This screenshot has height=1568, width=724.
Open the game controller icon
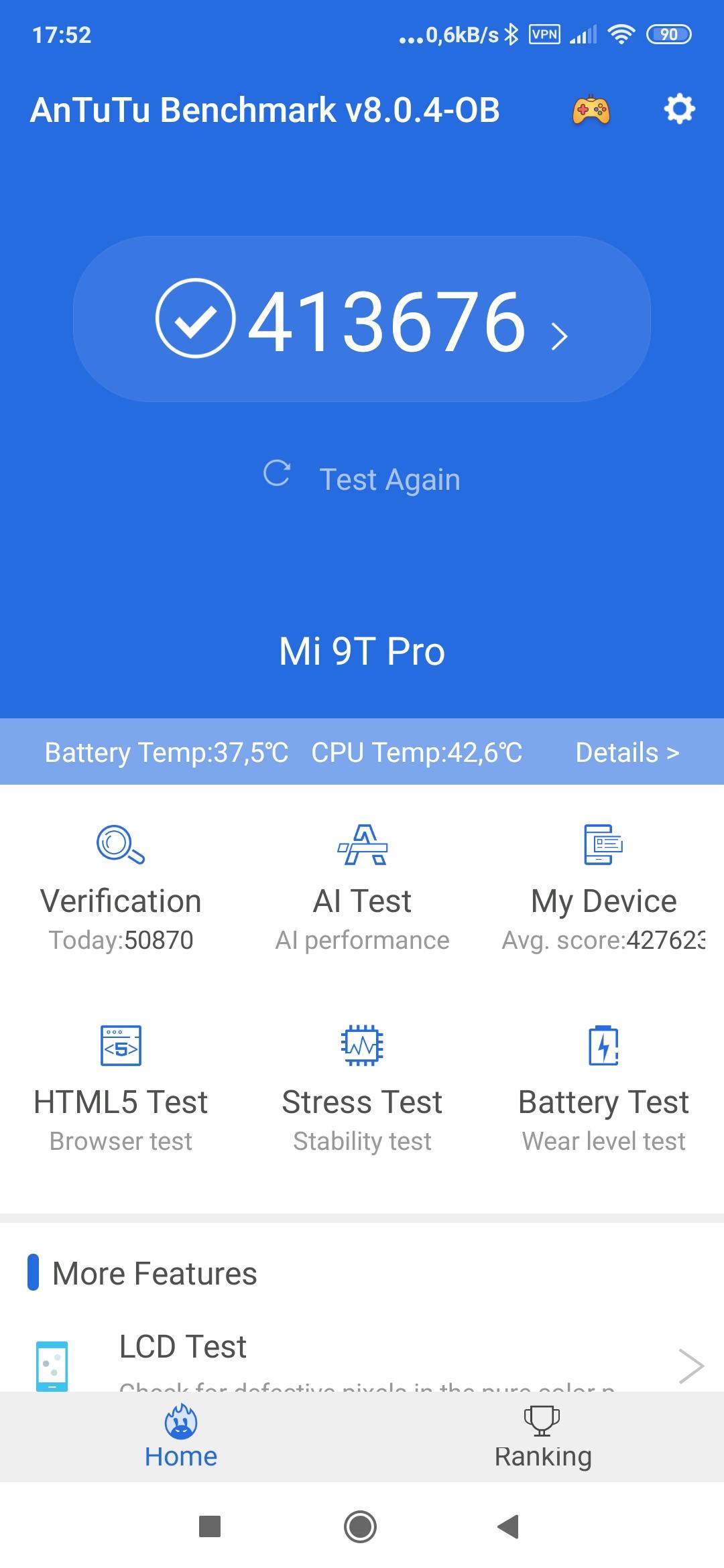tap(591, 111)
